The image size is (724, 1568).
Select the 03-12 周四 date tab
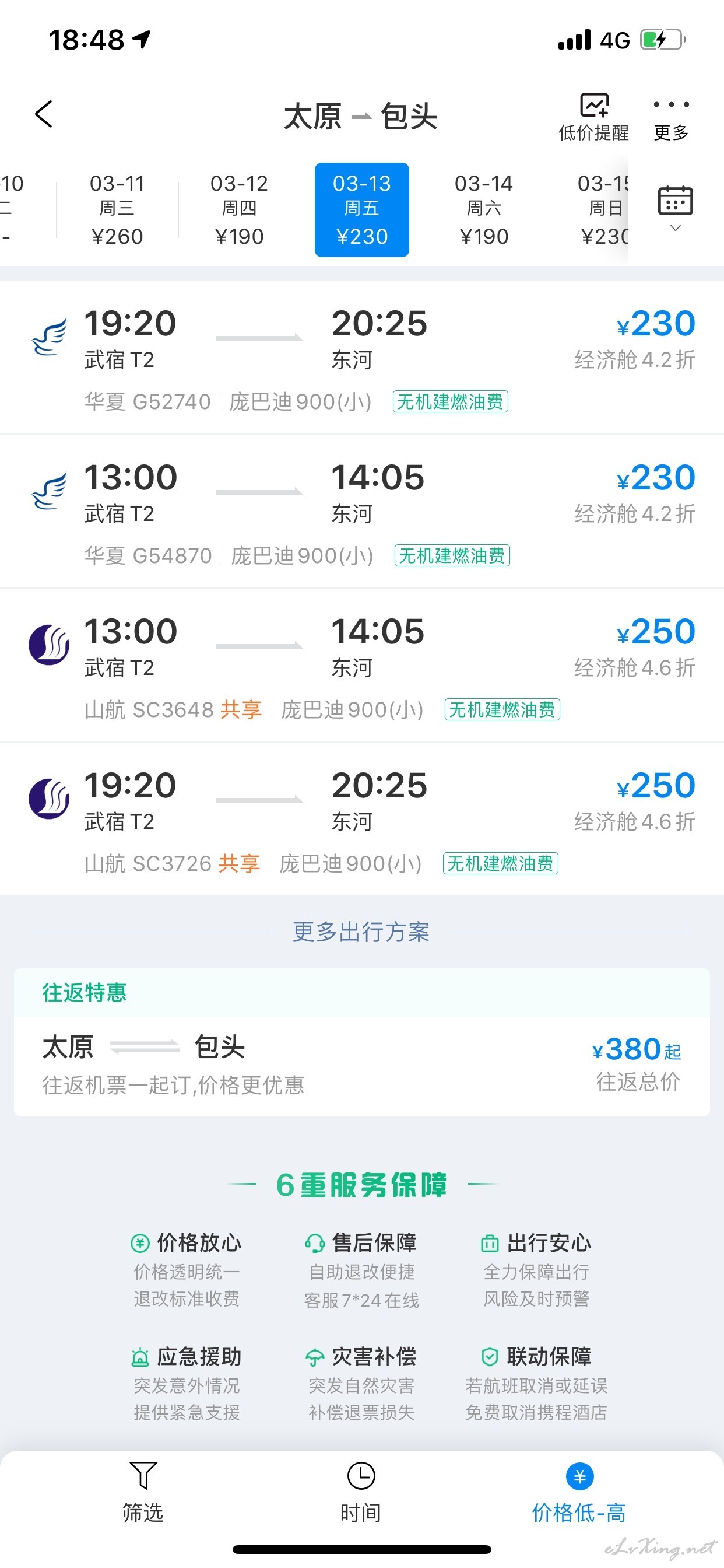click(239, 209)
